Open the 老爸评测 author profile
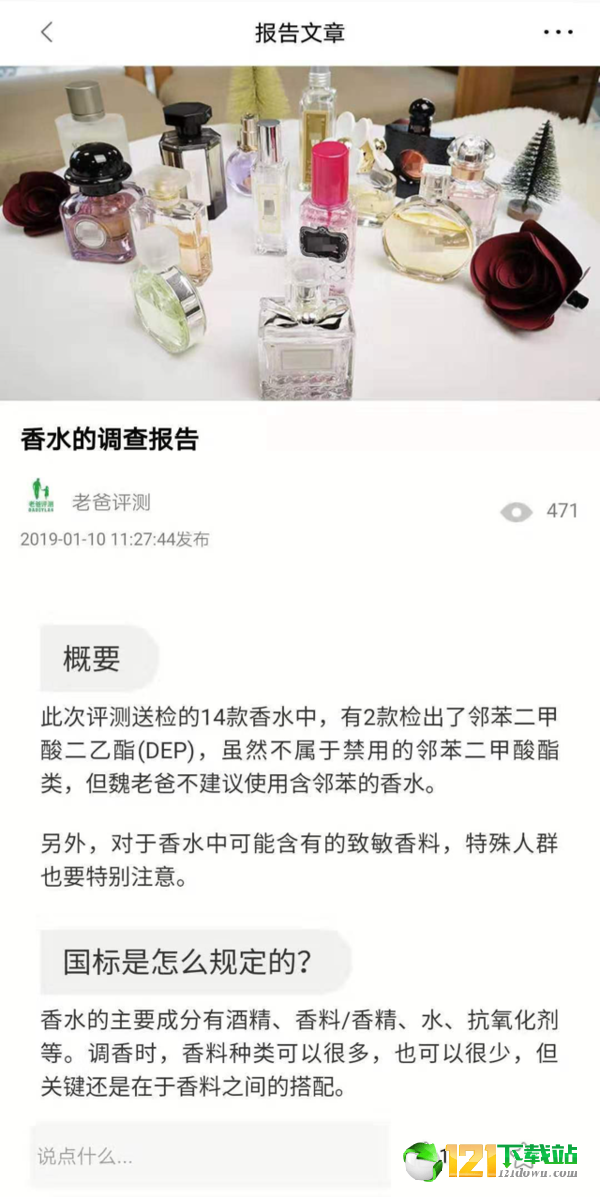 (x=111, y=502)
